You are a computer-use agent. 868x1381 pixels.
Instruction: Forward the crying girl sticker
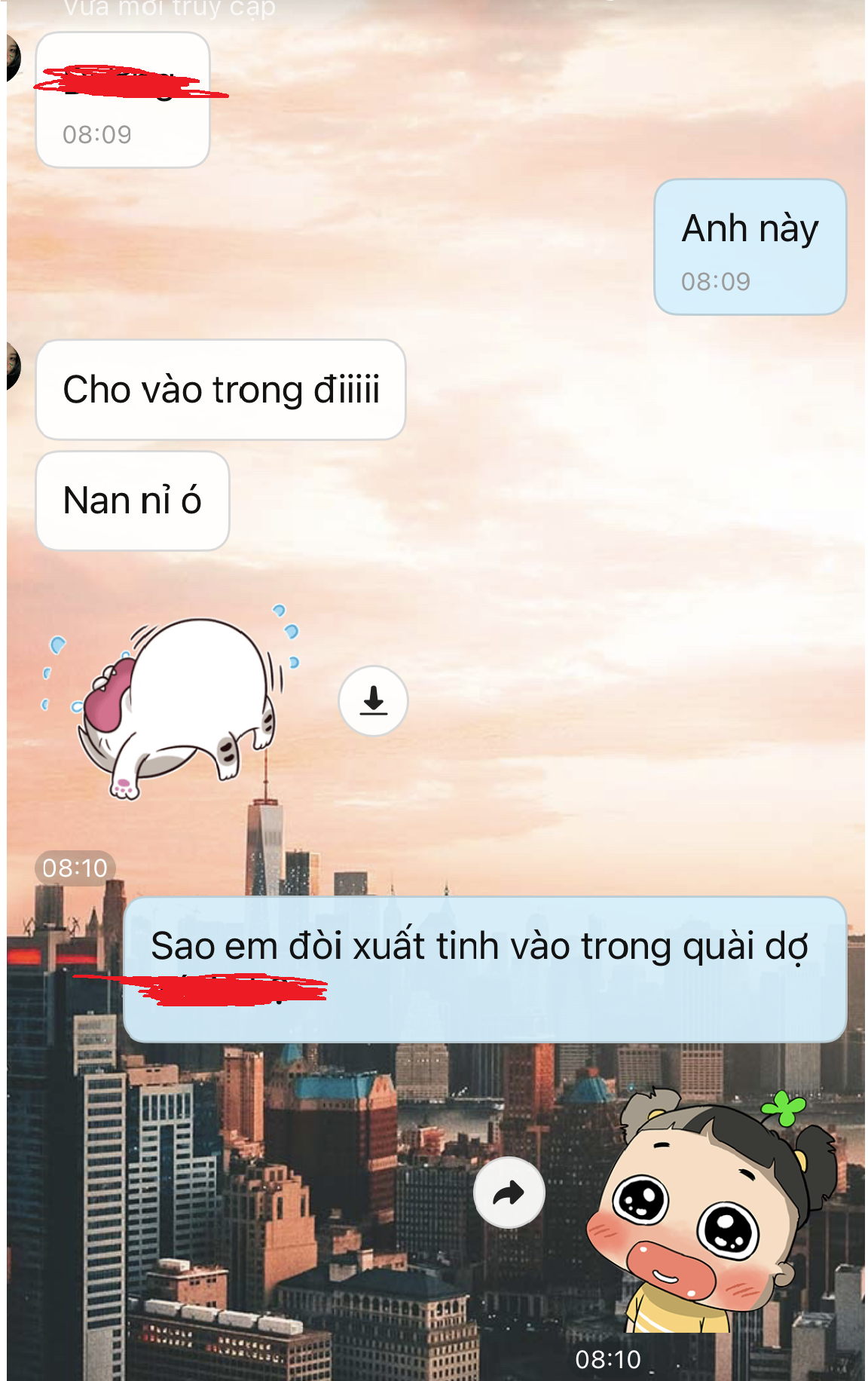pyautogui.click(x=509, y=1193)
